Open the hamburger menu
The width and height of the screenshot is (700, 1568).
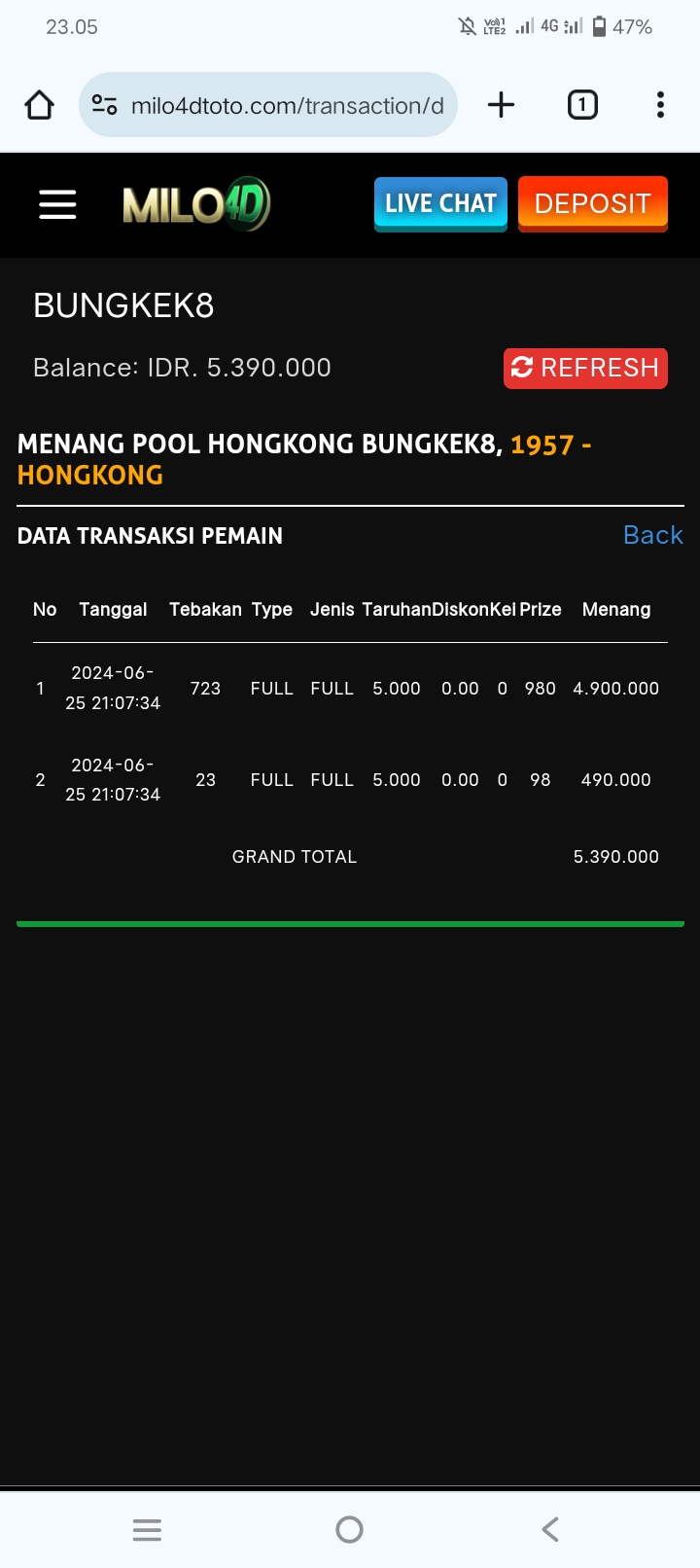(x=57, y=204)
